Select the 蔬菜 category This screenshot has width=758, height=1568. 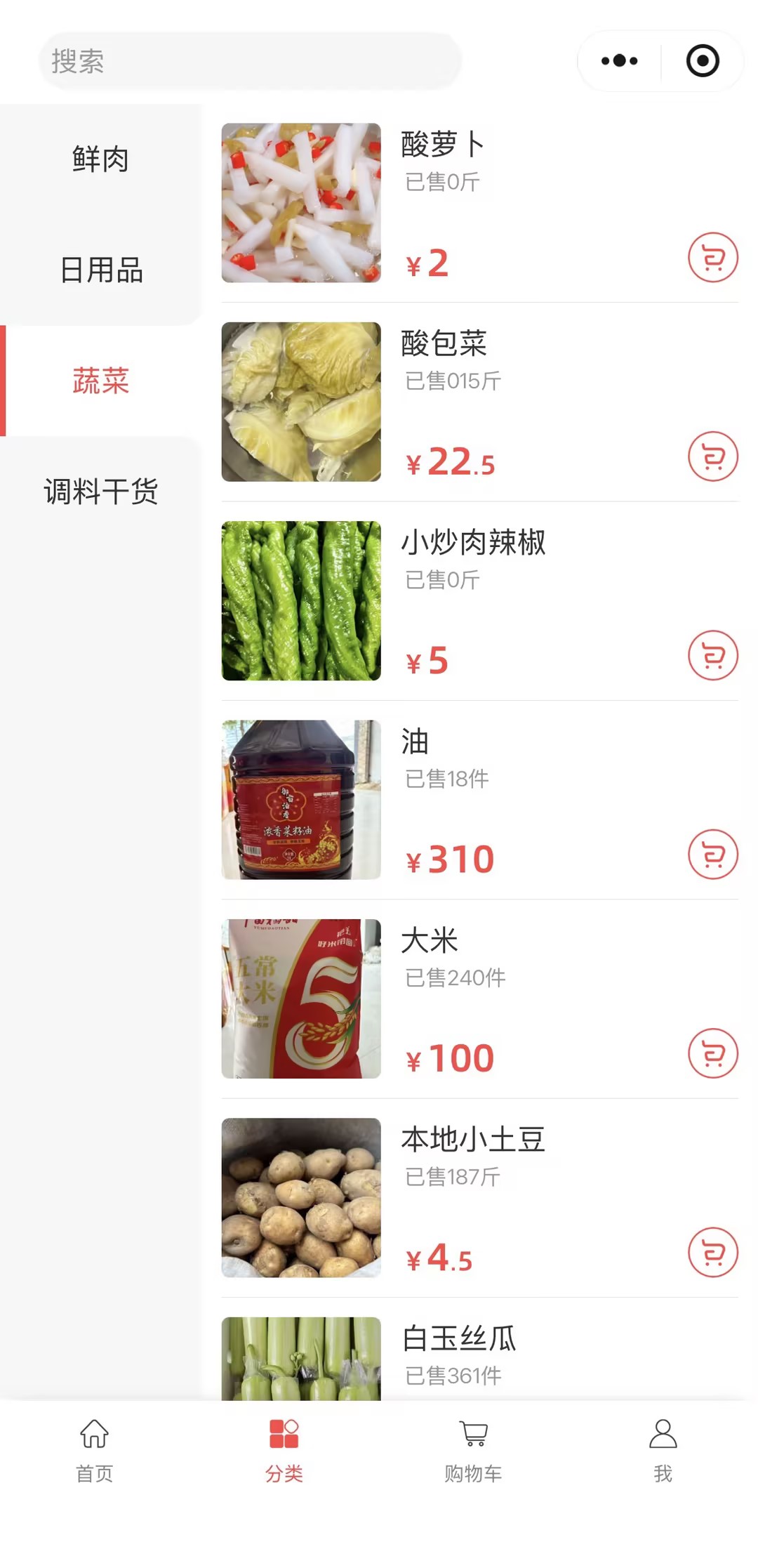pos(100,381)
